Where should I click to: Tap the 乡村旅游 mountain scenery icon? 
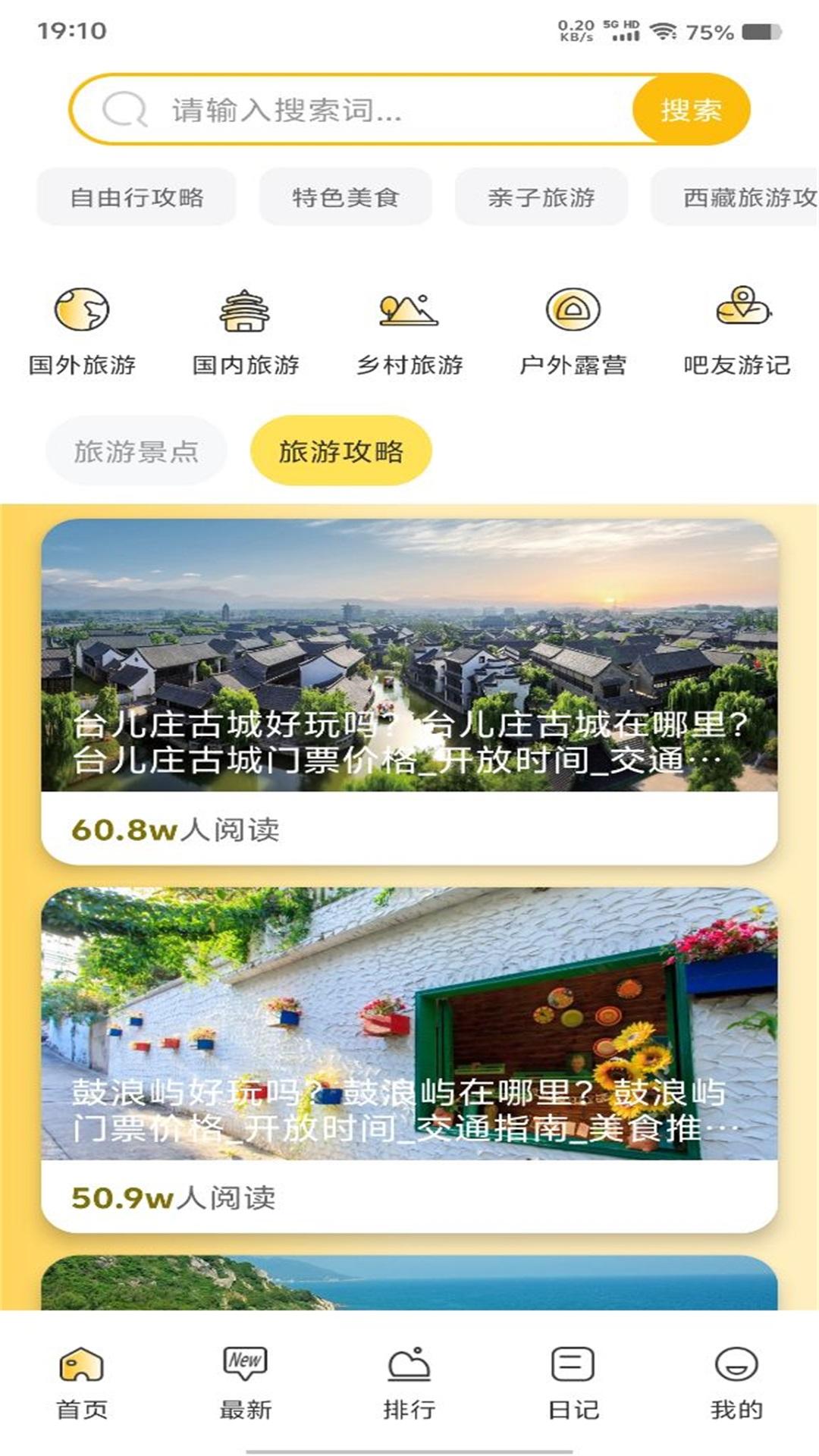(x=409, y=311)
